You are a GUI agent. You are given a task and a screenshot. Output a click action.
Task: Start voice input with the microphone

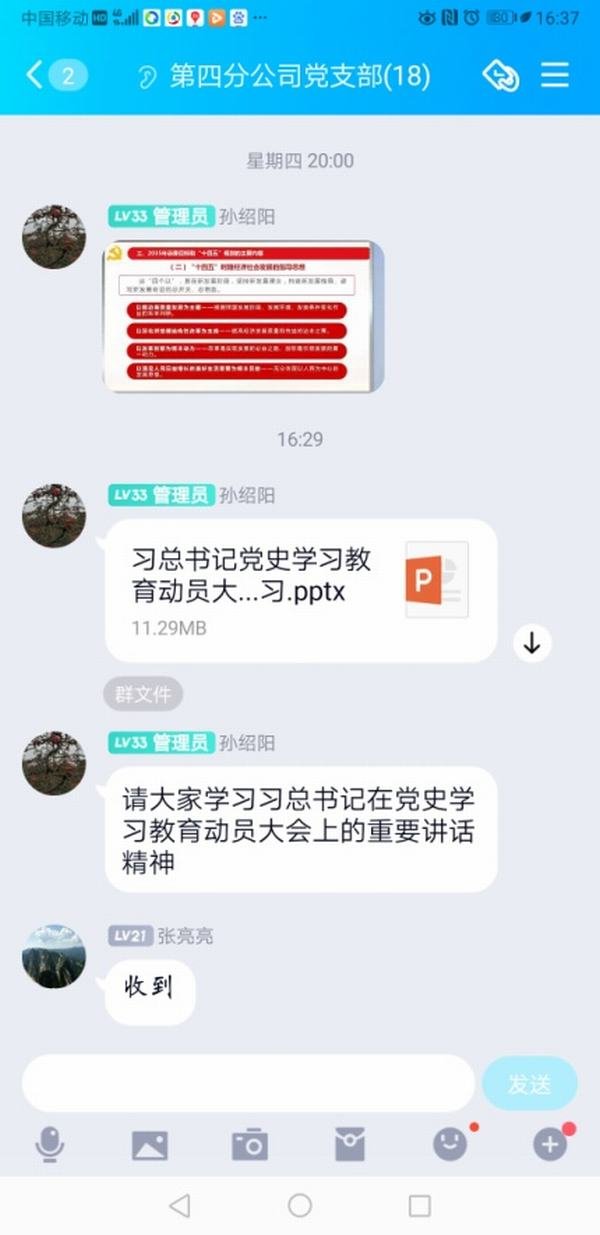click(x=49, y=1144)
